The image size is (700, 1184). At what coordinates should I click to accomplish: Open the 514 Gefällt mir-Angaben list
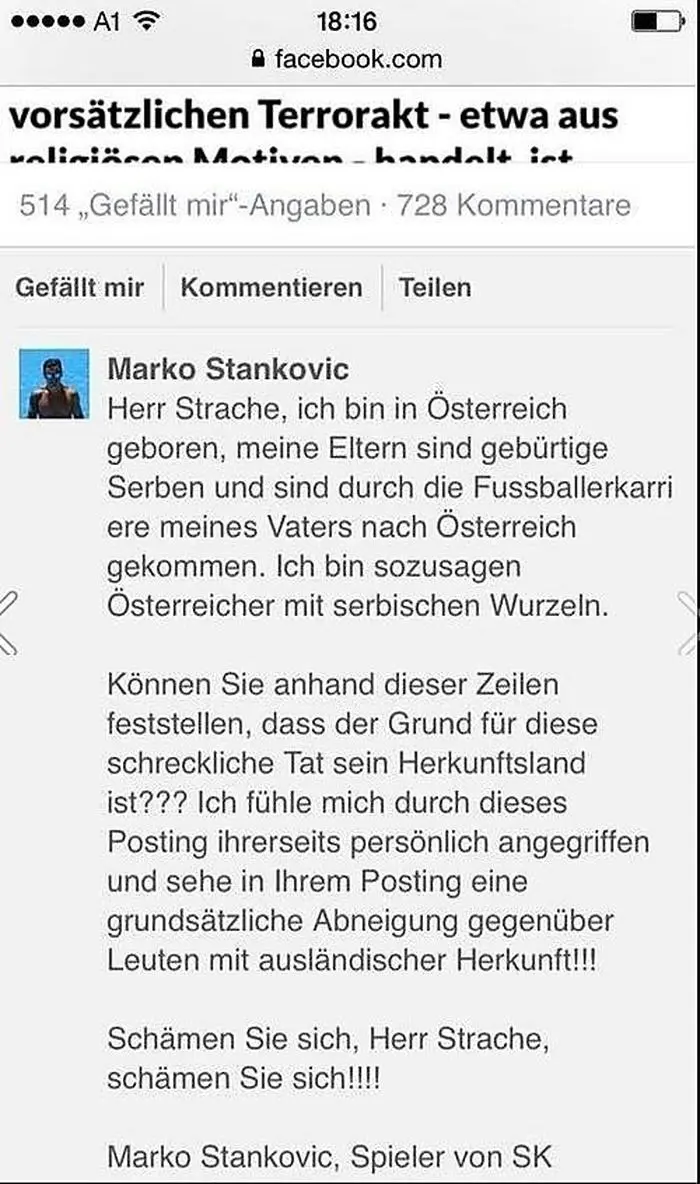click(195, 206)
